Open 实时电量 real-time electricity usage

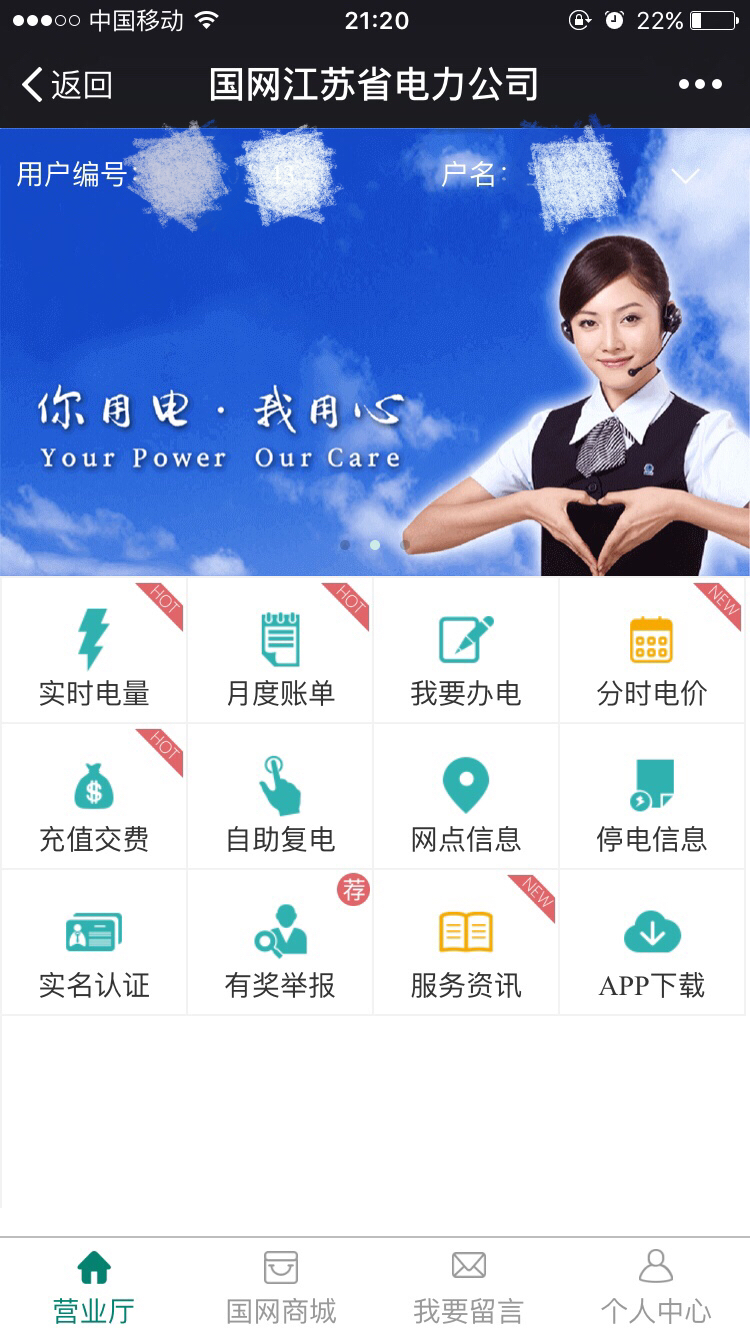[x=93, y=650]
